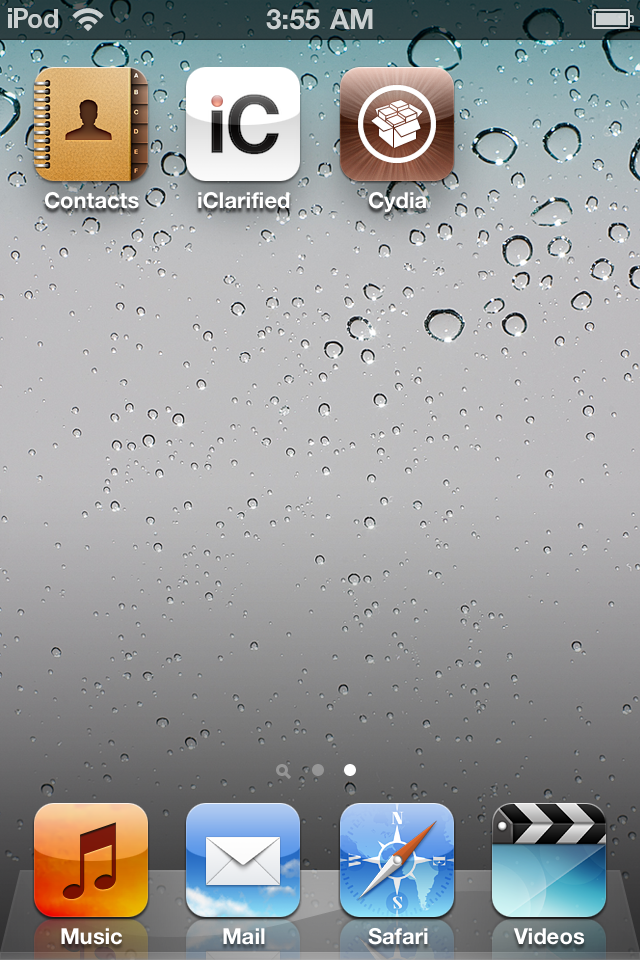Select the first home page dot
The width and height of the screenshot is (640, 960).
[318, 771]
